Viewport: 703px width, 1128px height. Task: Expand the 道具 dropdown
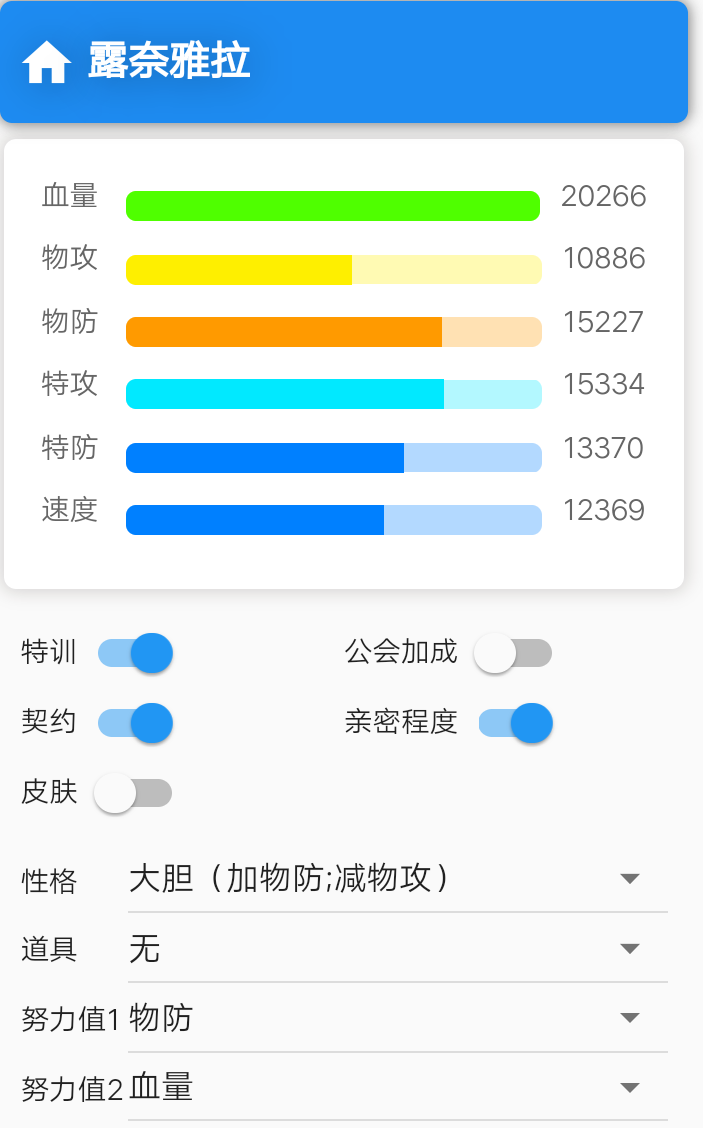397,949
